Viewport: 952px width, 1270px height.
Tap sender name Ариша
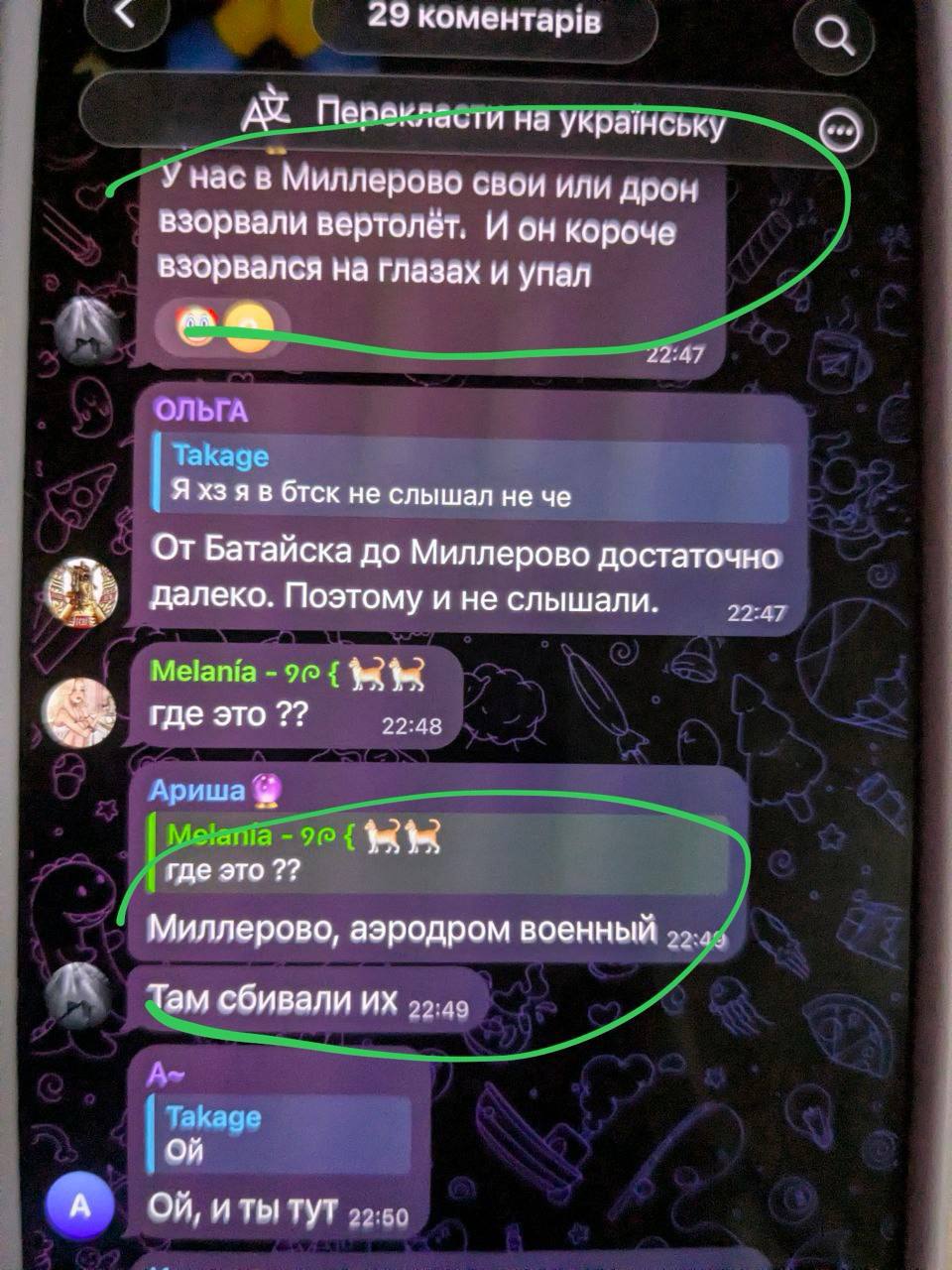coord(196,790)
